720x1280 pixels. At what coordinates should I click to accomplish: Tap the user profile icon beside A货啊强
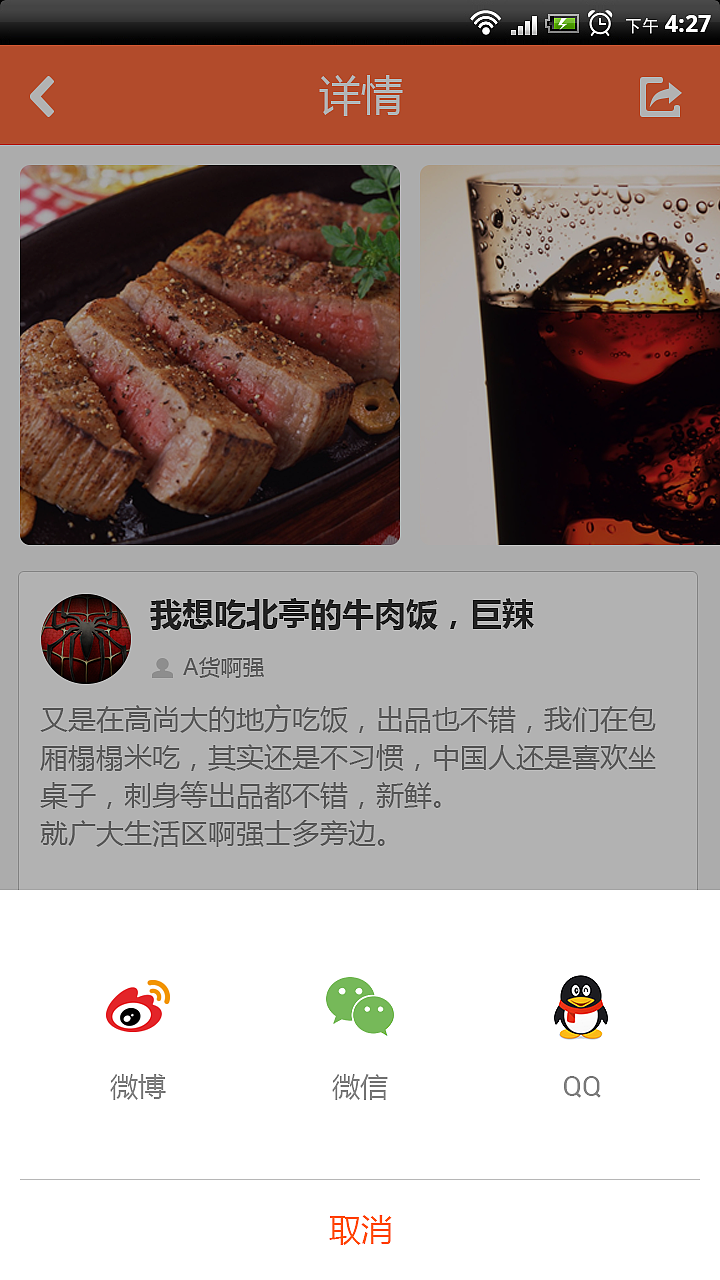(x=162, y=668)
